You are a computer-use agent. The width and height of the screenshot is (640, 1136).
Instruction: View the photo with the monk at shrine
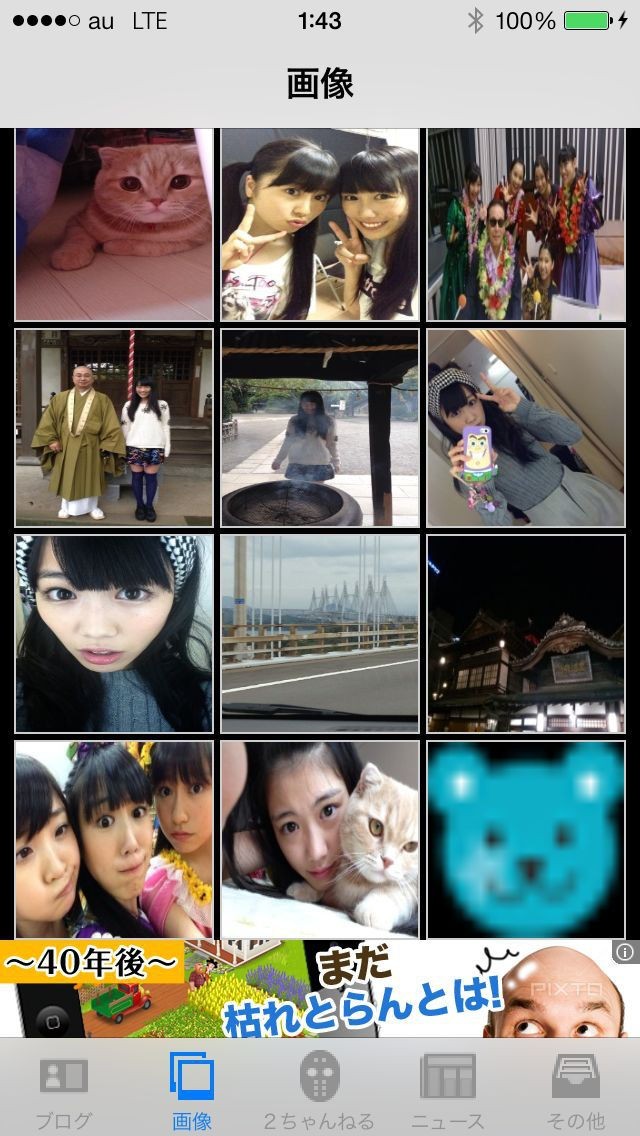pos(114,428)
